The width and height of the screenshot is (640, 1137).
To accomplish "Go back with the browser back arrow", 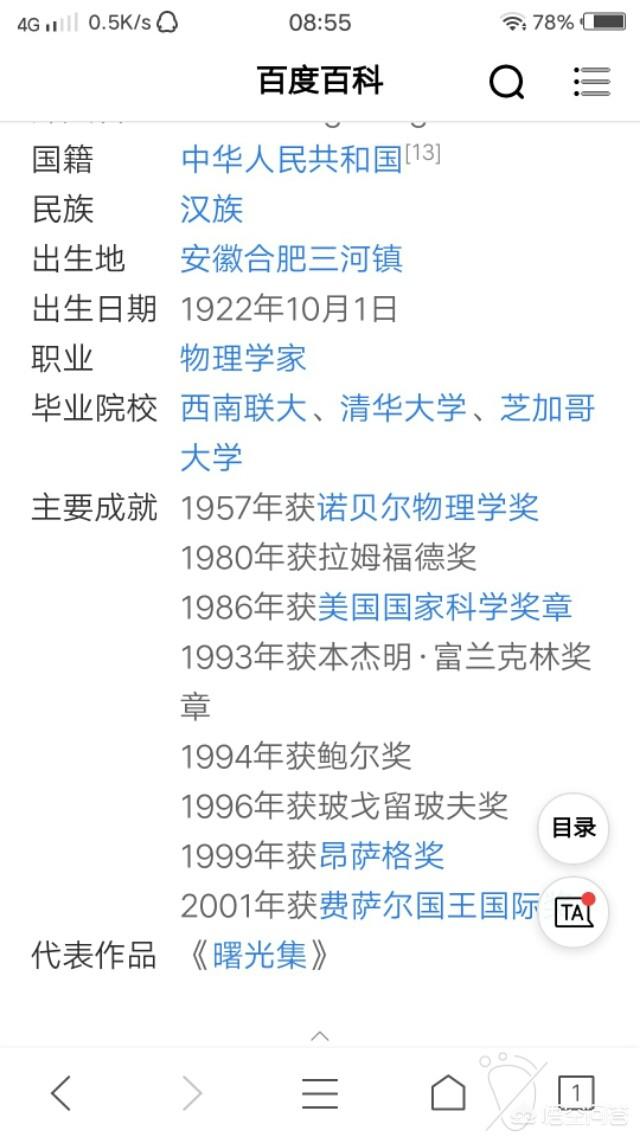I will 61,1092.
